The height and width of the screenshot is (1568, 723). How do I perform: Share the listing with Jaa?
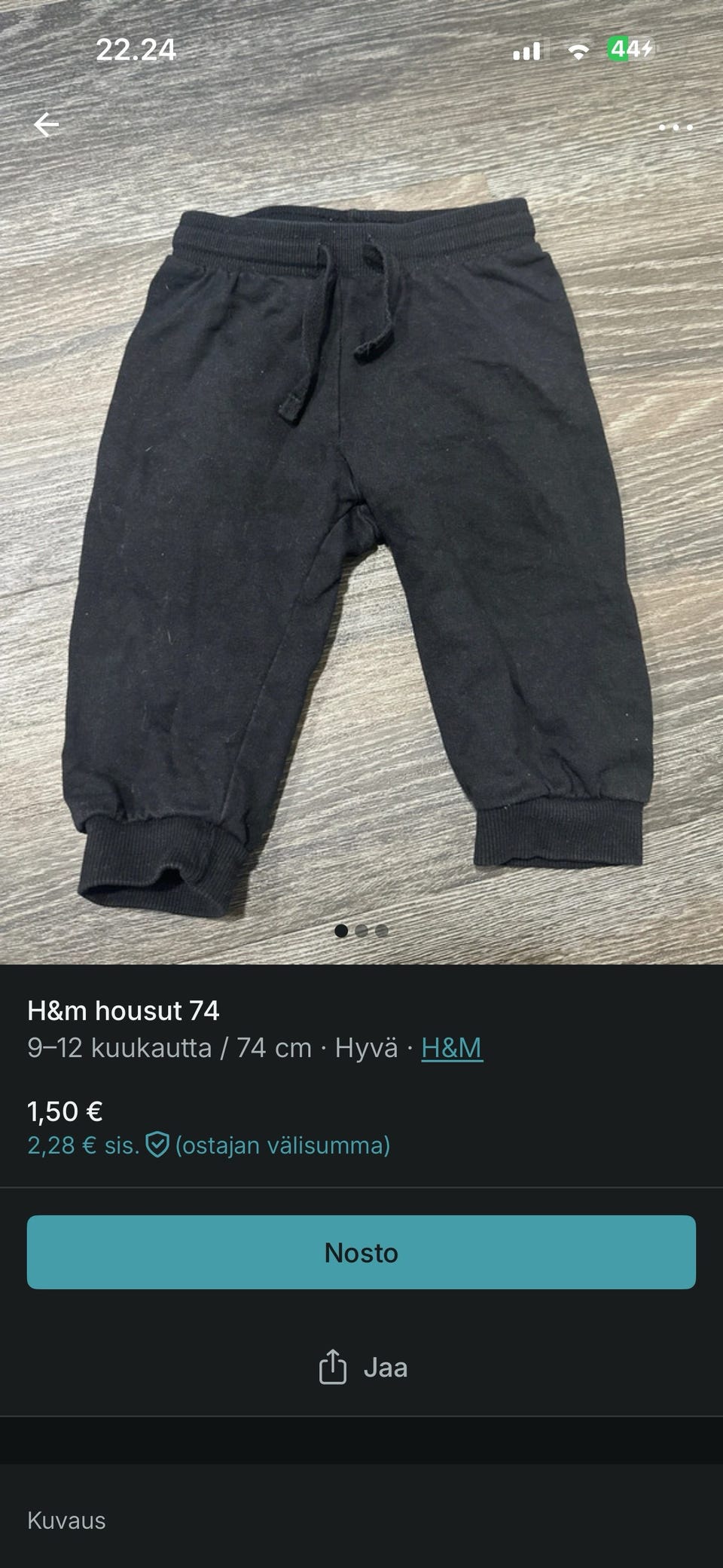[363, 1368]
